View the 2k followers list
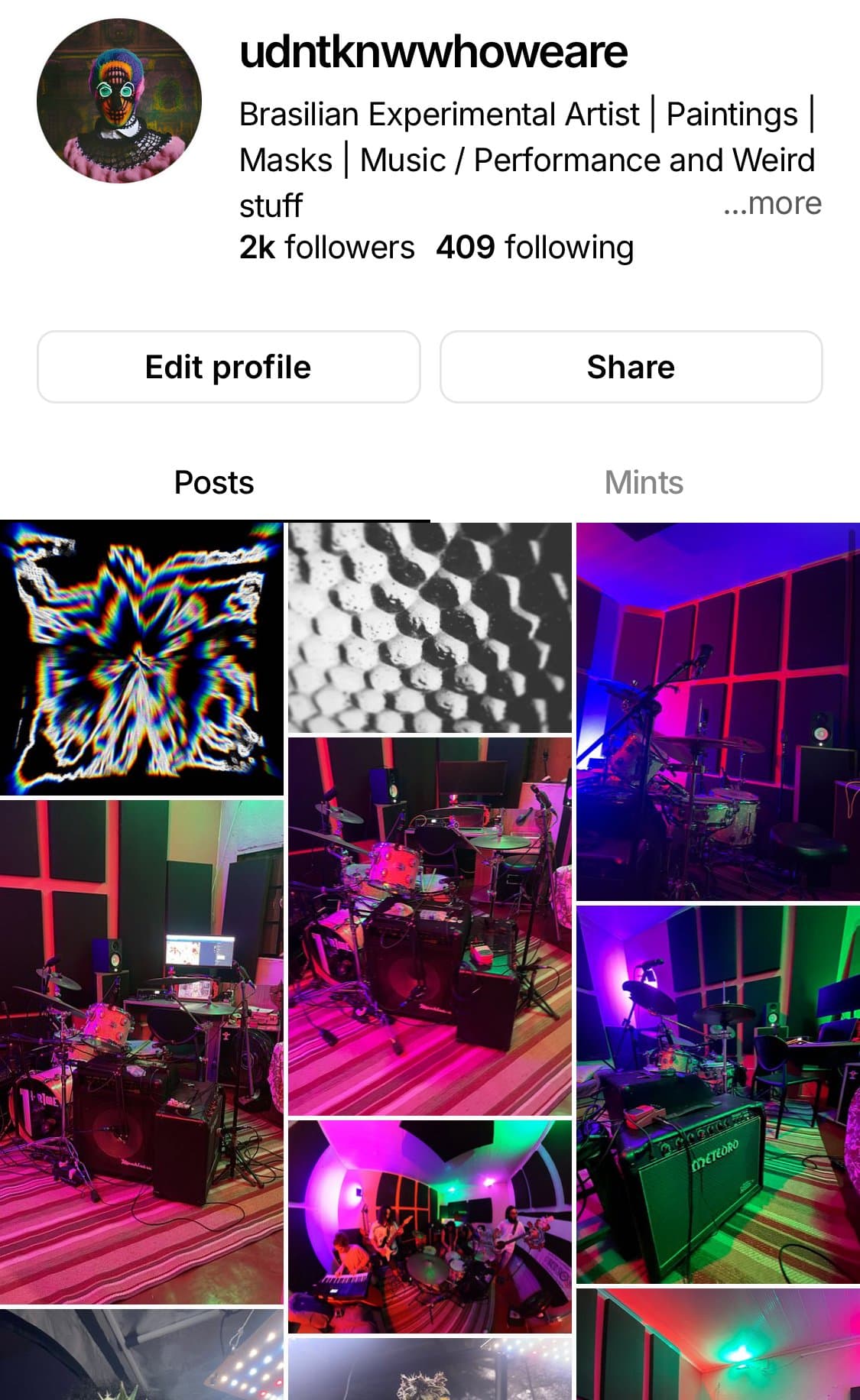This screenshot has height=1400, width=860. (x=326, y=246)
